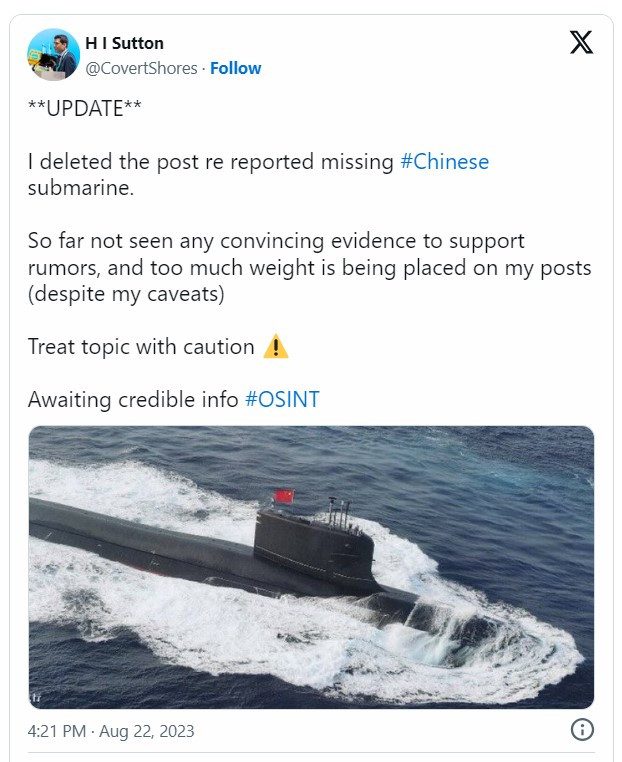This screenshot has width=622, height=762.
Task: Open the H I Sutton display name
Action: tap(125, 43)
